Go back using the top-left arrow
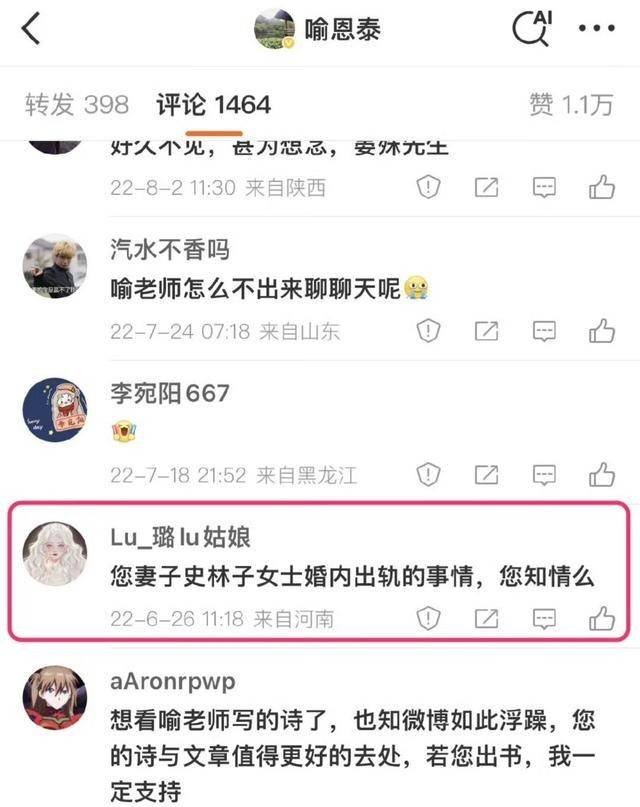 click(x=31, y=29)
